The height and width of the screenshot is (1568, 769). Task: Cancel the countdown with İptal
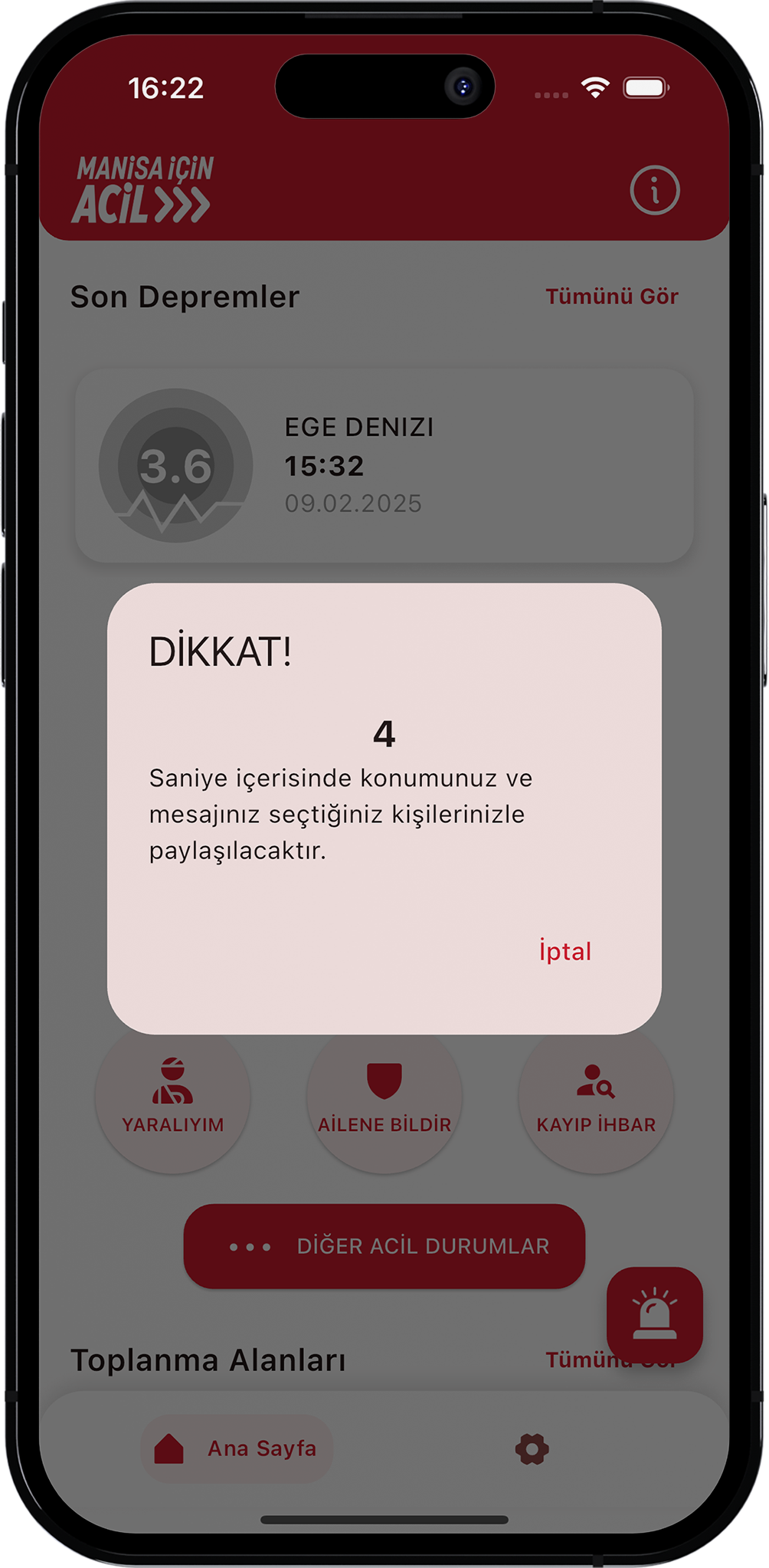click(x=565, y=951)
